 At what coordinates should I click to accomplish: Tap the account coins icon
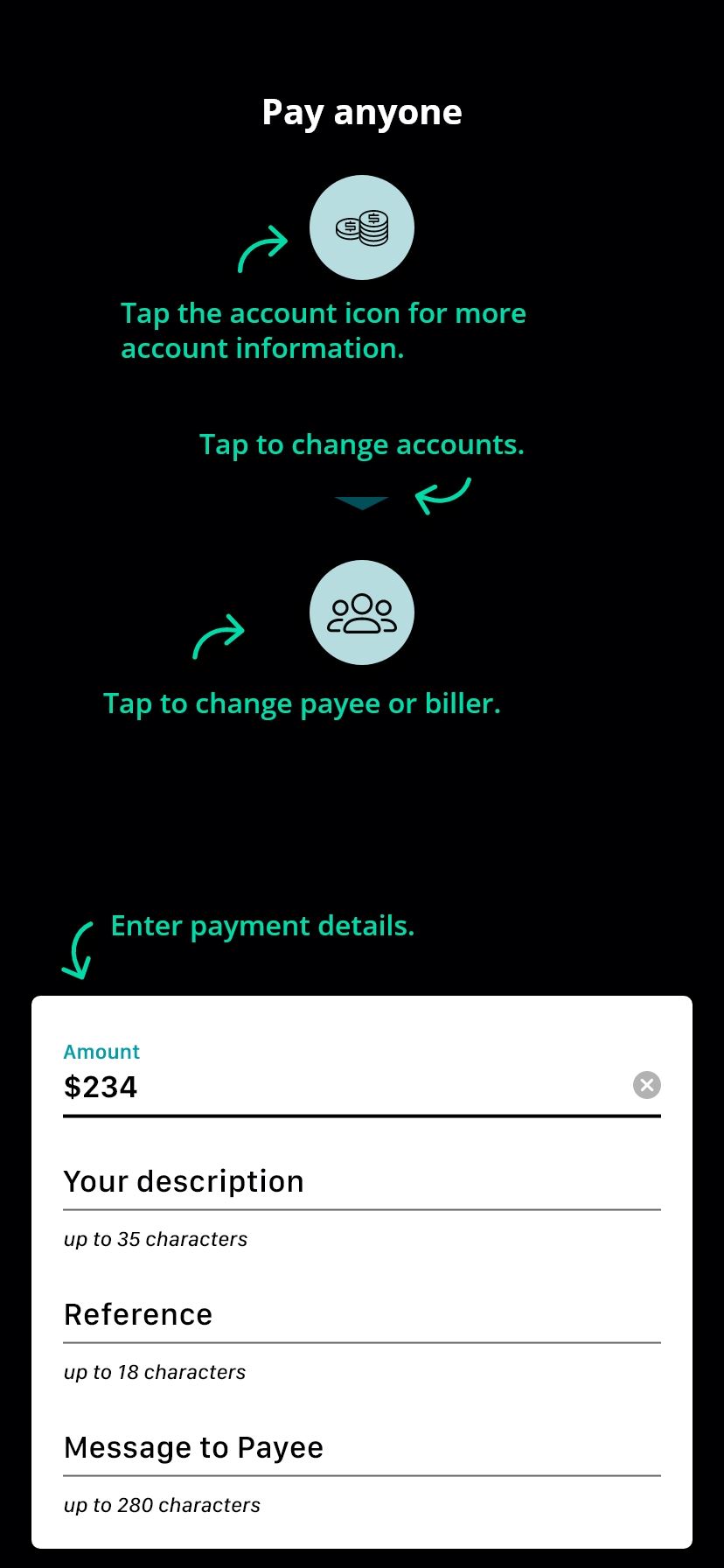click(x=362, y=227)
